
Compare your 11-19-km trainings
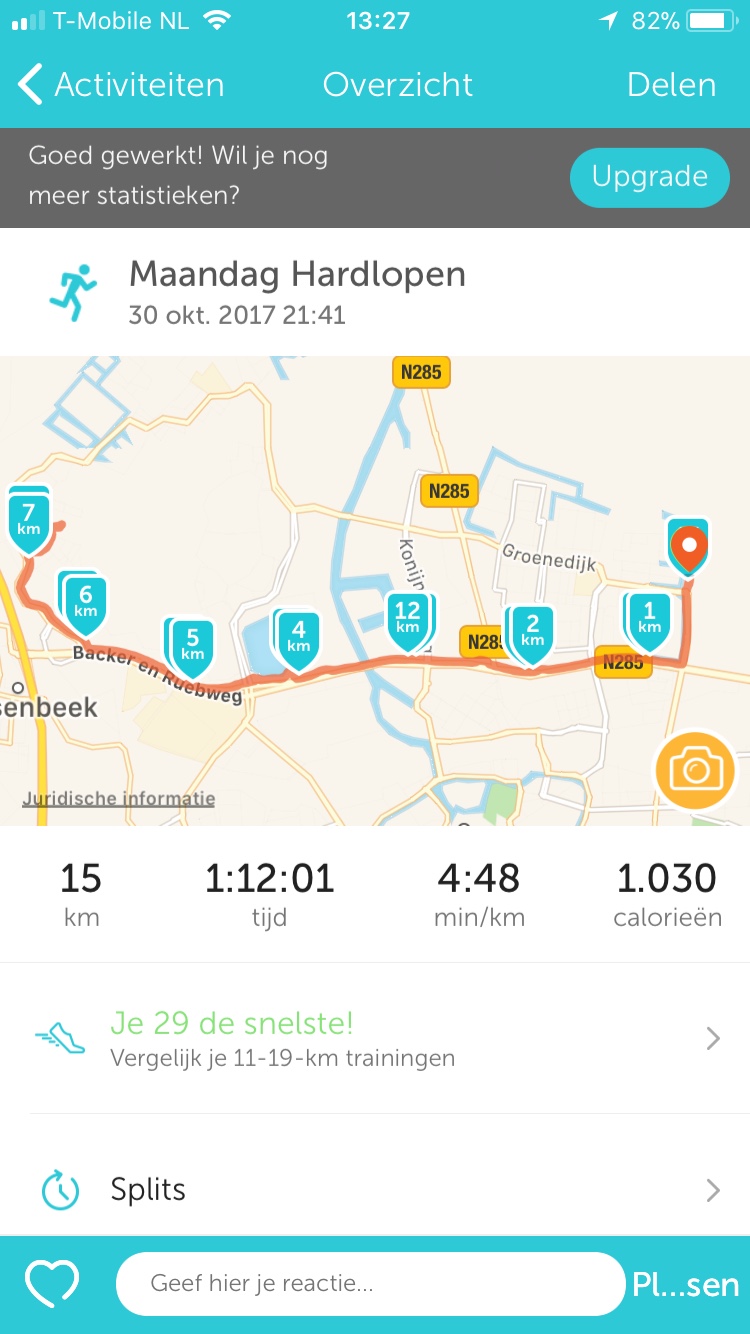tap(375, 1039)
